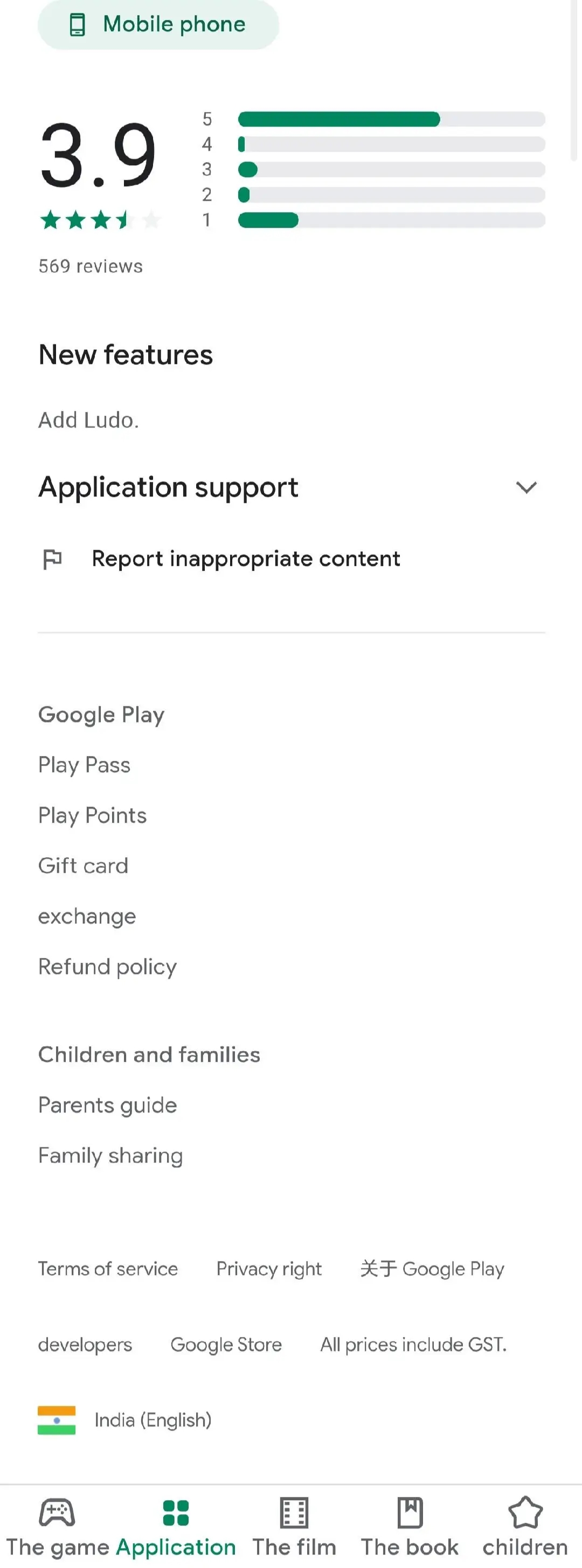Open the 关于 Google Play link
The height and width of the screenshot is (1568, 582).
coord(432,1269)
